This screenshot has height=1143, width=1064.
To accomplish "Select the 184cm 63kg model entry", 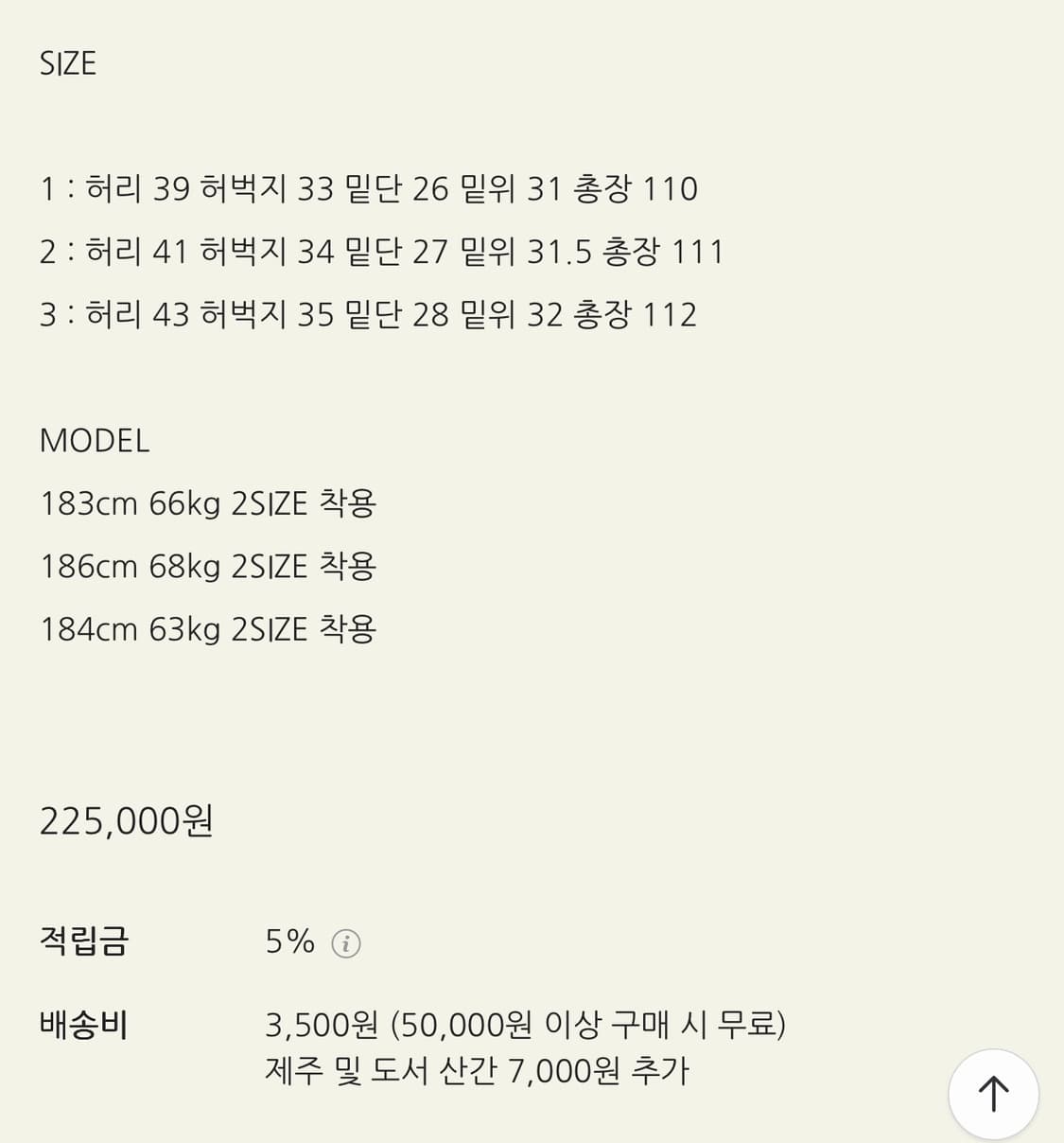I will 209,627.
